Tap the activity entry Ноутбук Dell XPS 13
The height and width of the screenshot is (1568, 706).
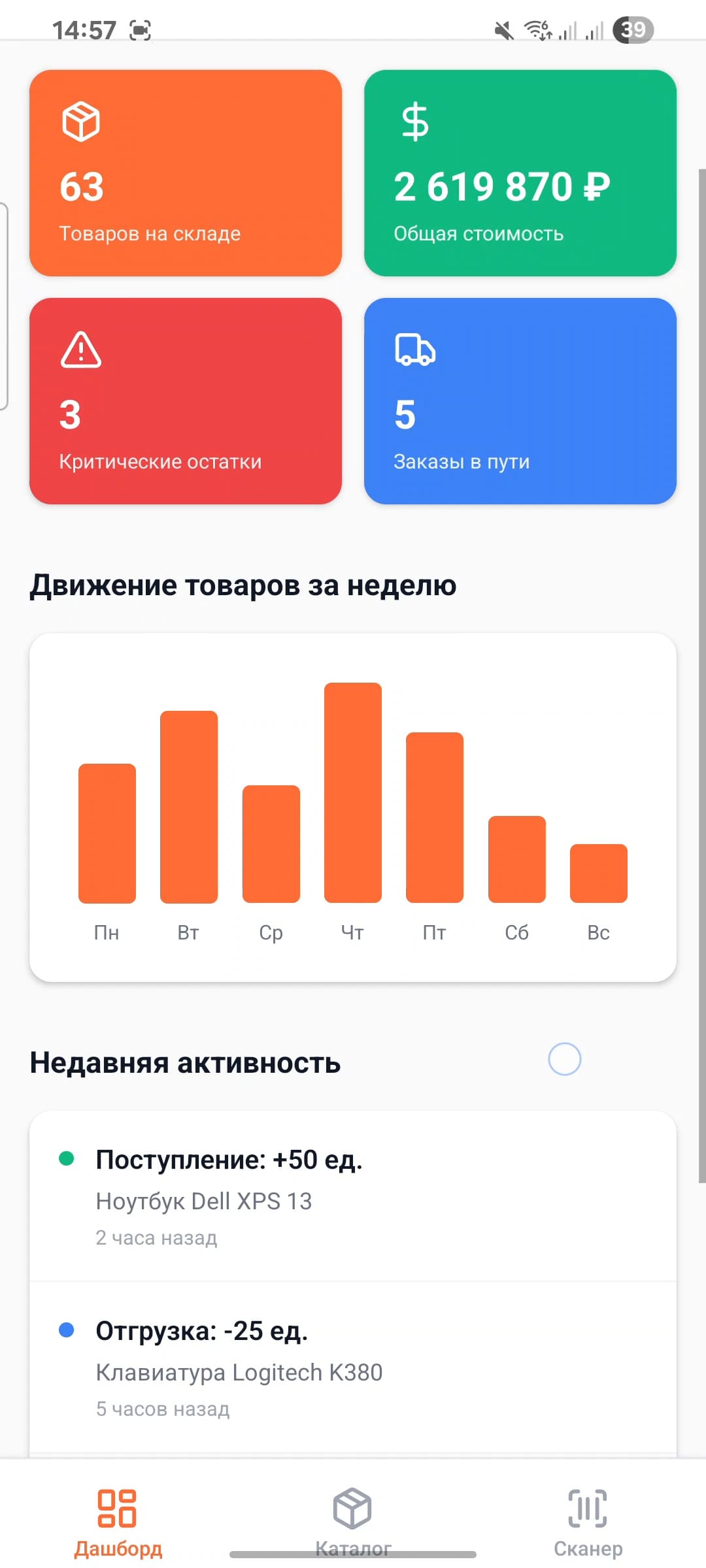pos(205,1201)
